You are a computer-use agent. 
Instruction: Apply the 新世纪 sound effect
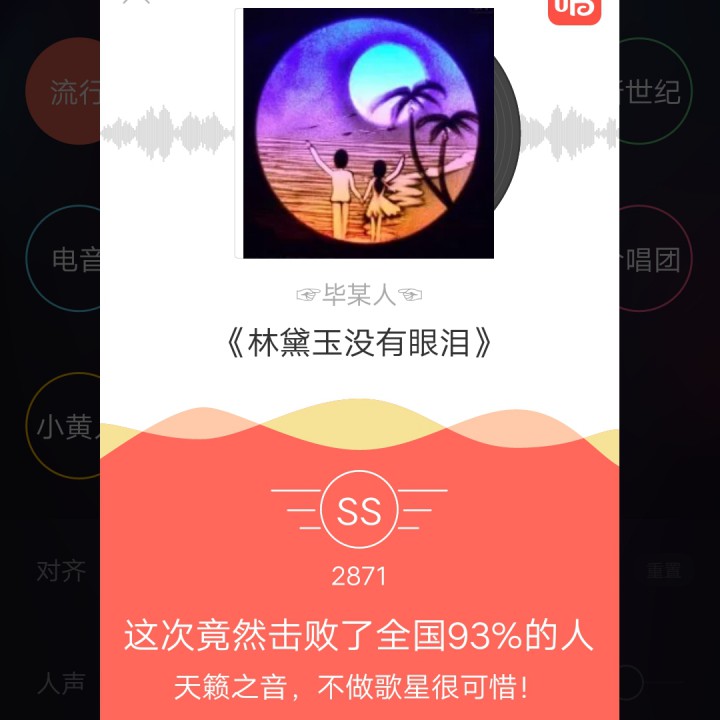tap(654, 93)
